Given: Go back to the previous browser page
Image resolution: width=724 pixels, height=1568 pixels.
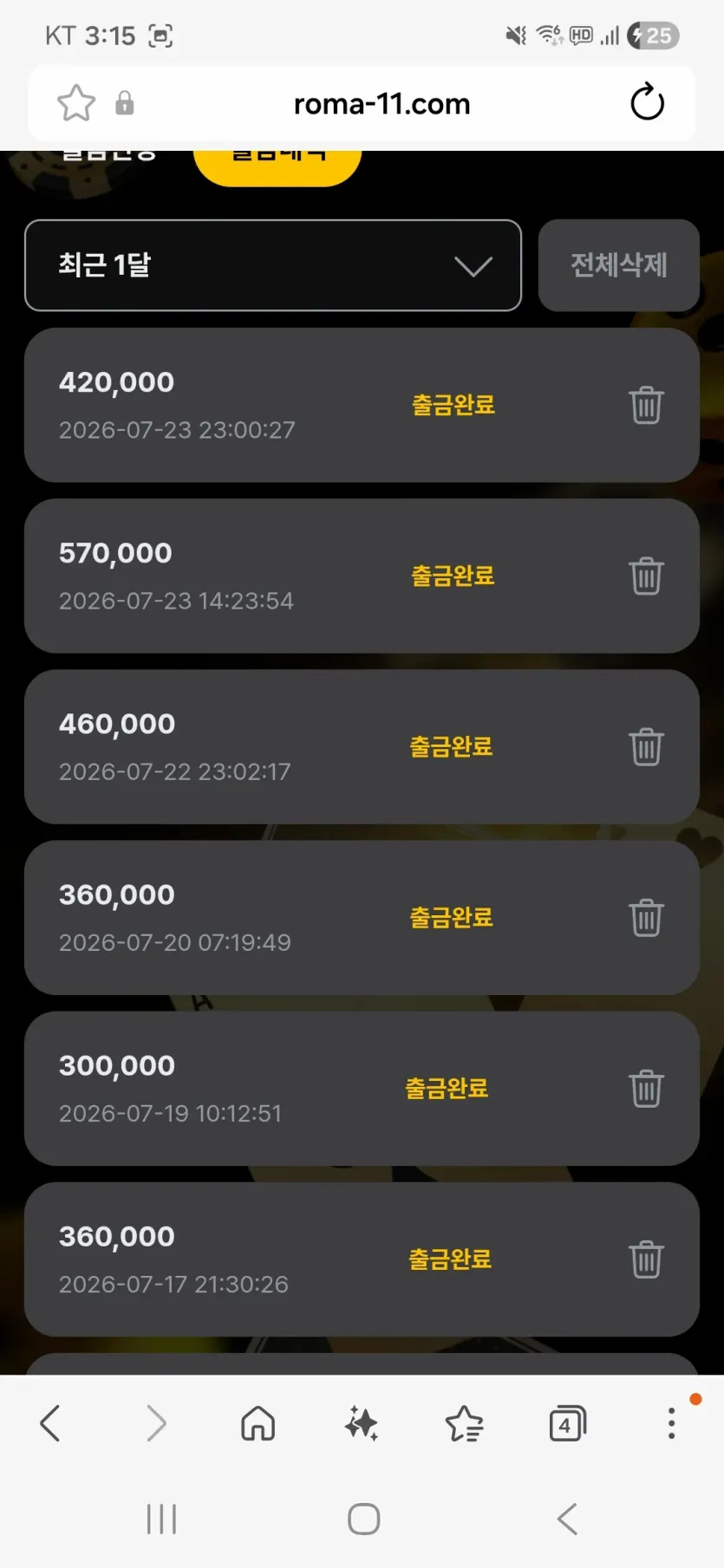Looking at the screenshot, I should click(50, 1423).
